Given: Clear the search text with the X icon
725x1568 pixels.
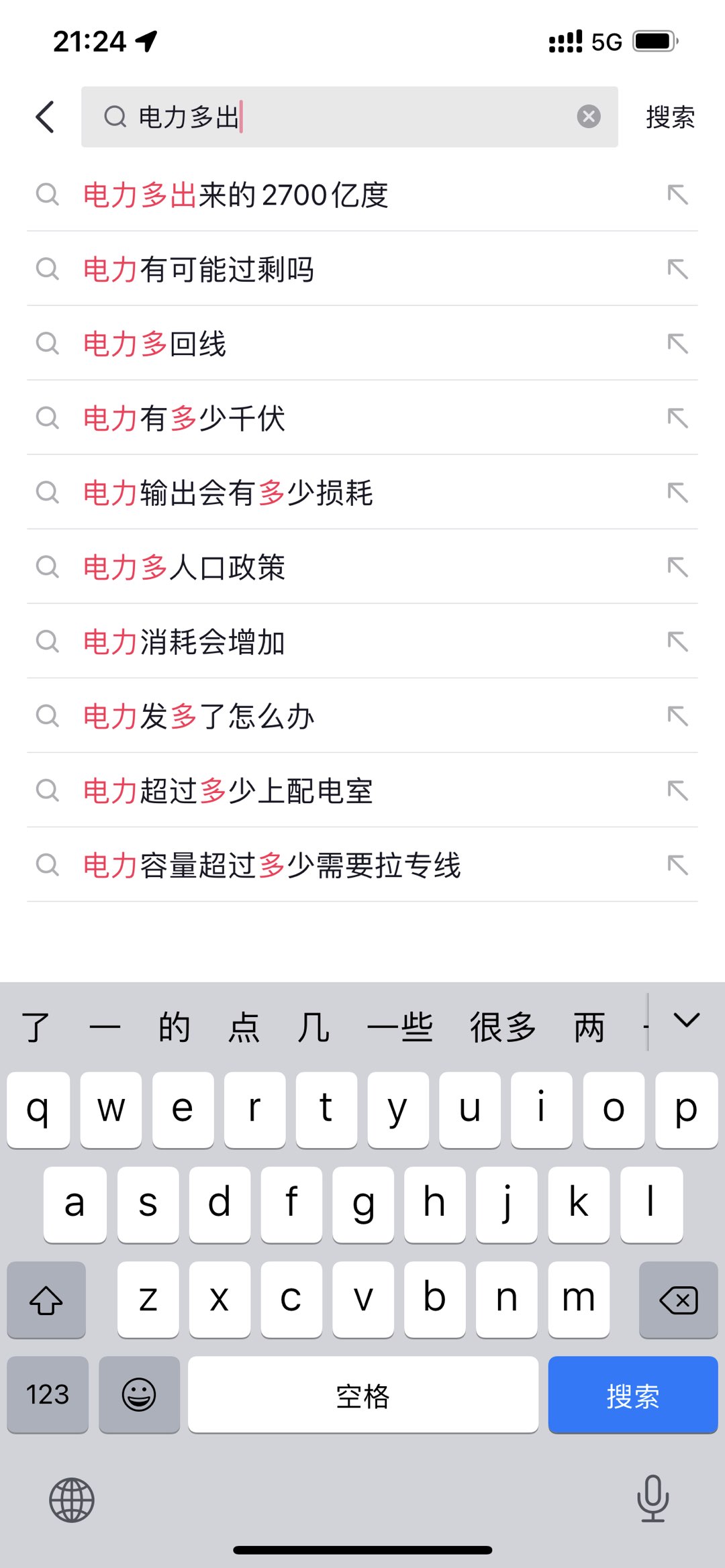Looking at the screenshot, I should pyautogui.click(x=589, y=117).
